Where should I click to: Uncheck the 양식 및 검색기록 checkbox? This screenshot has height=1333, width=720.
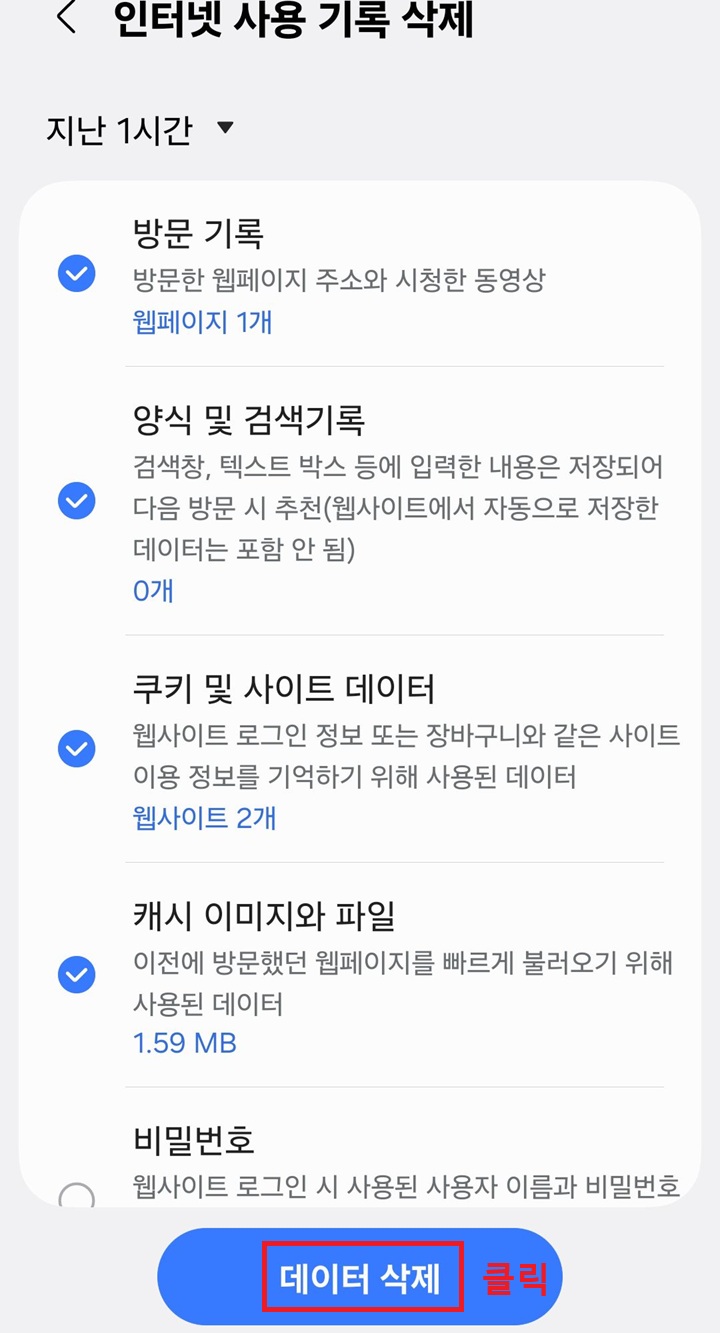tap(76, 501)
